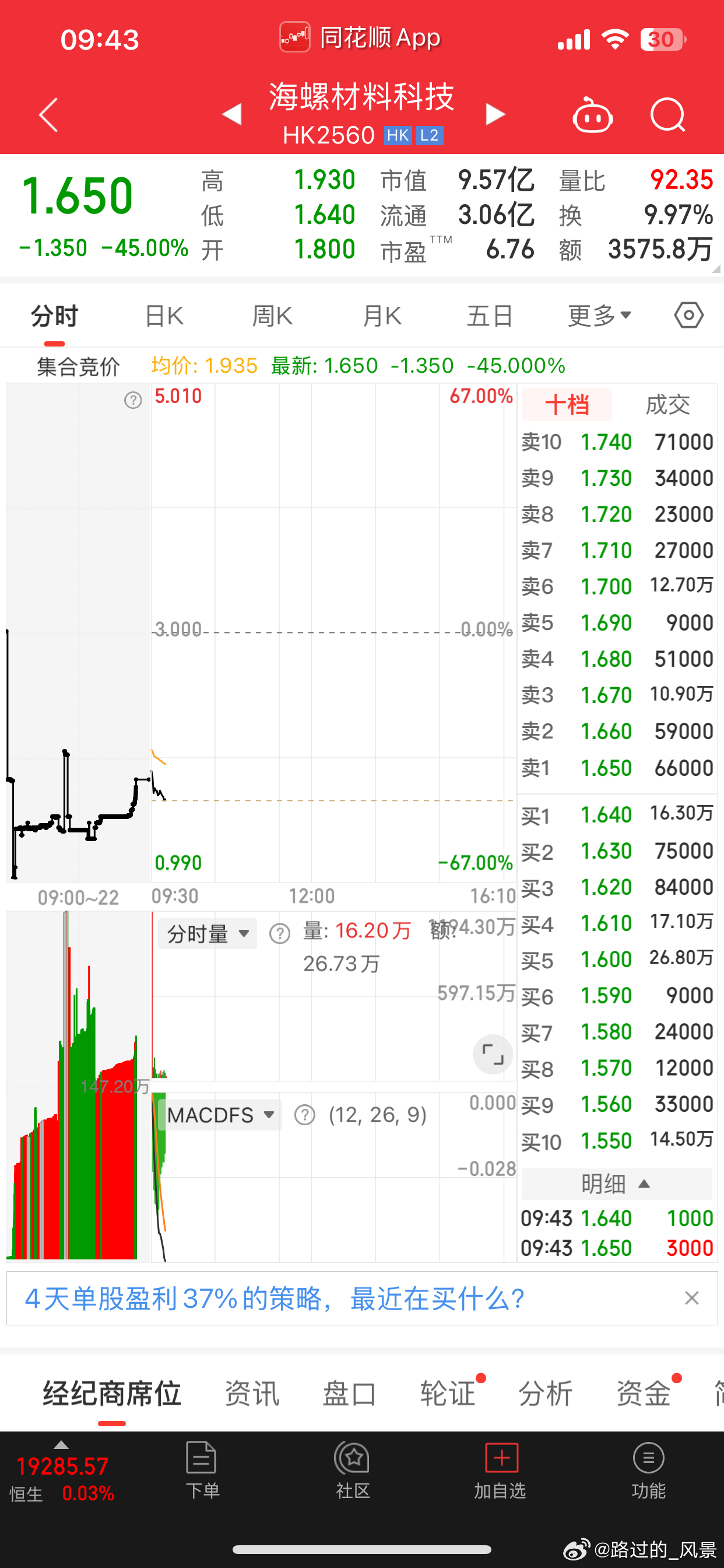Show the 五日 chart
Screen dimensions: 724x1568
(490, 316)
